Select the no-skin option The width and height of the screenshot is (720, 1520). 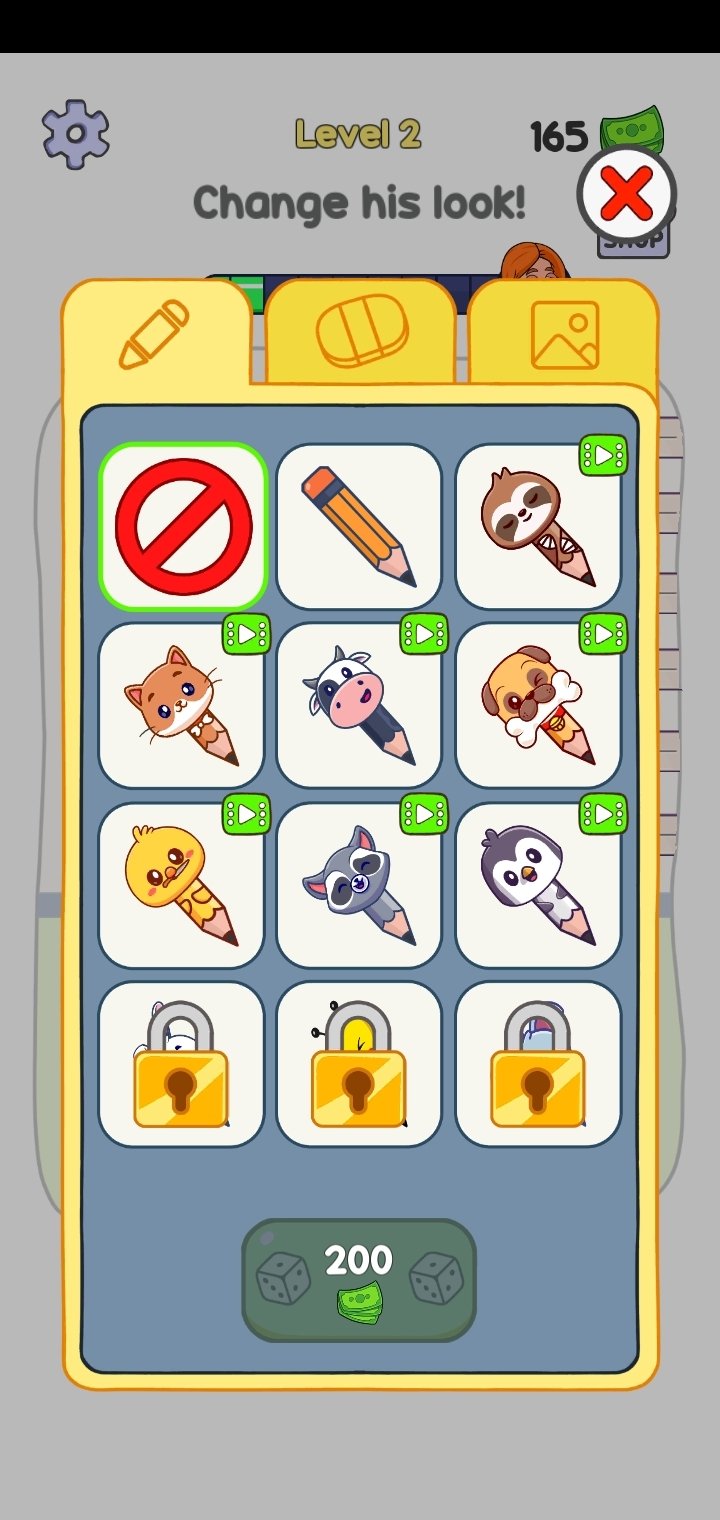tap(183, 526)
